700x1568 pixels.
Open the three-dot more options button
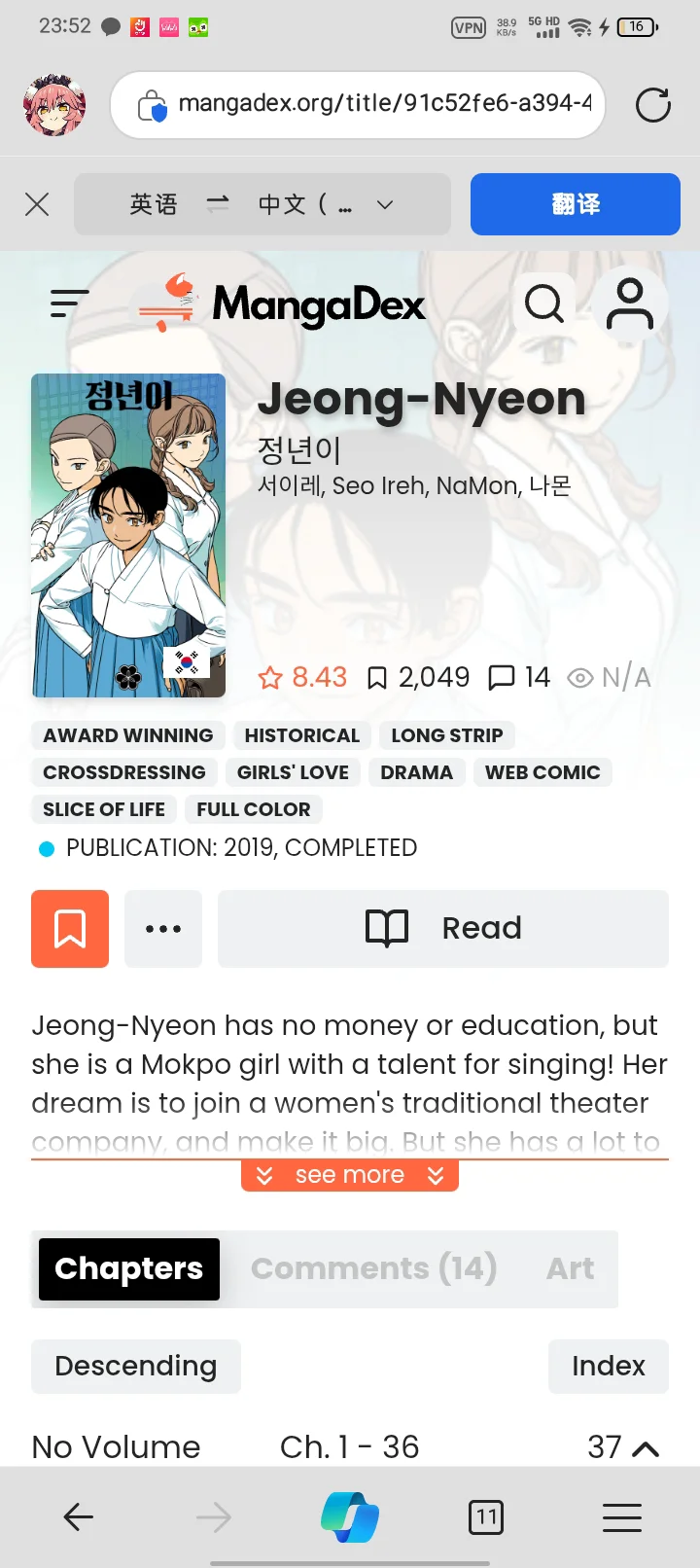163,929
